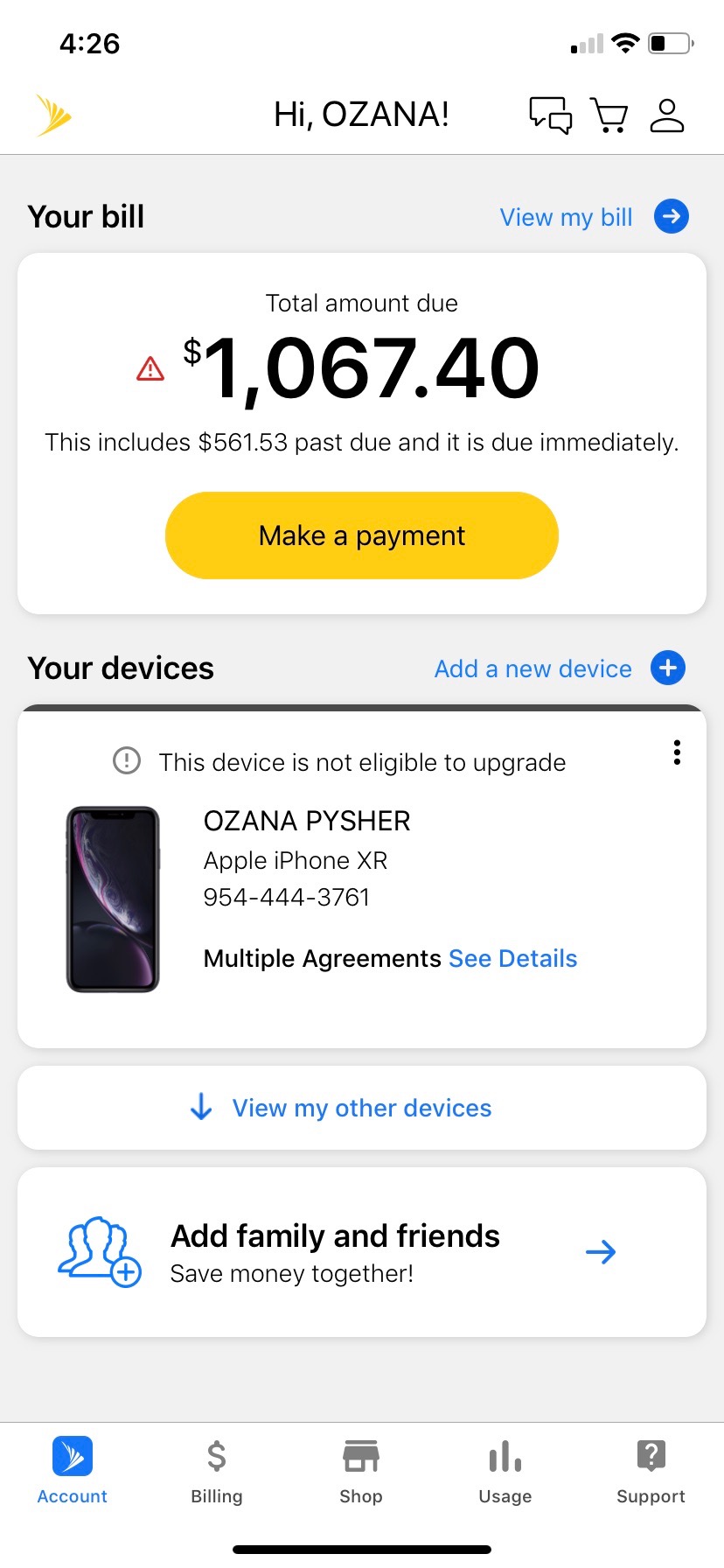Screen dimensions: 724x1568
Task: Go to the Shop tab
Action: click(361, 1472)
